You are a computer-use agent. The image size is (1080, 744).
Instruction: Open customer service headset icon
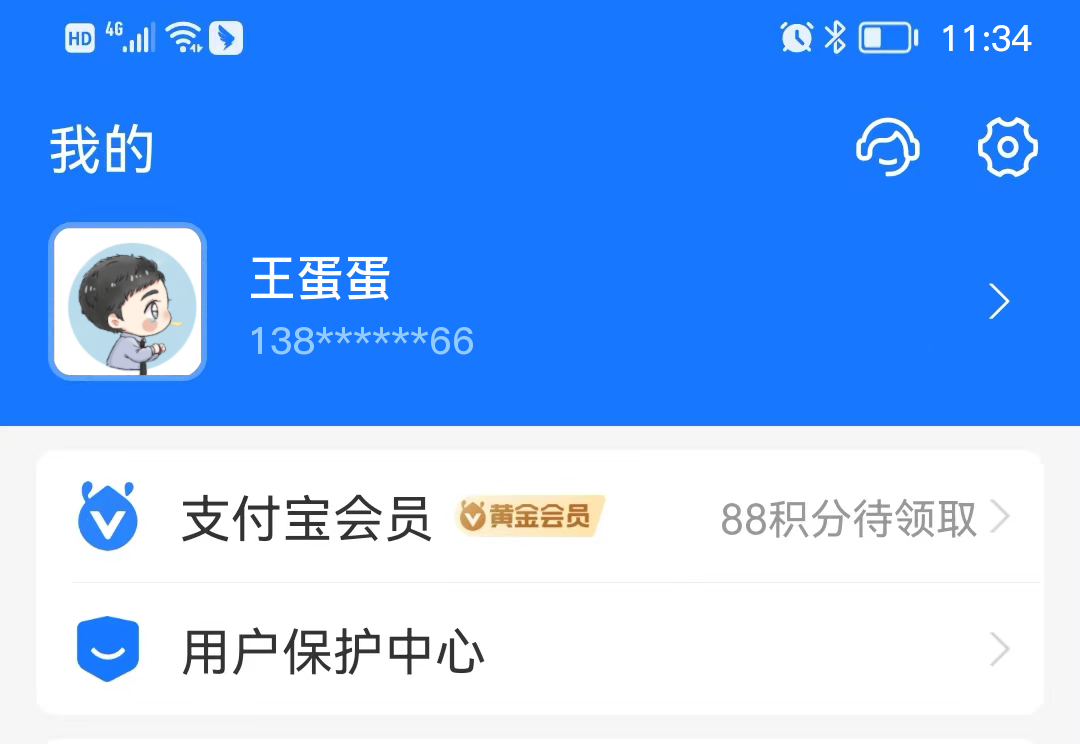click(x=888, y=148)
